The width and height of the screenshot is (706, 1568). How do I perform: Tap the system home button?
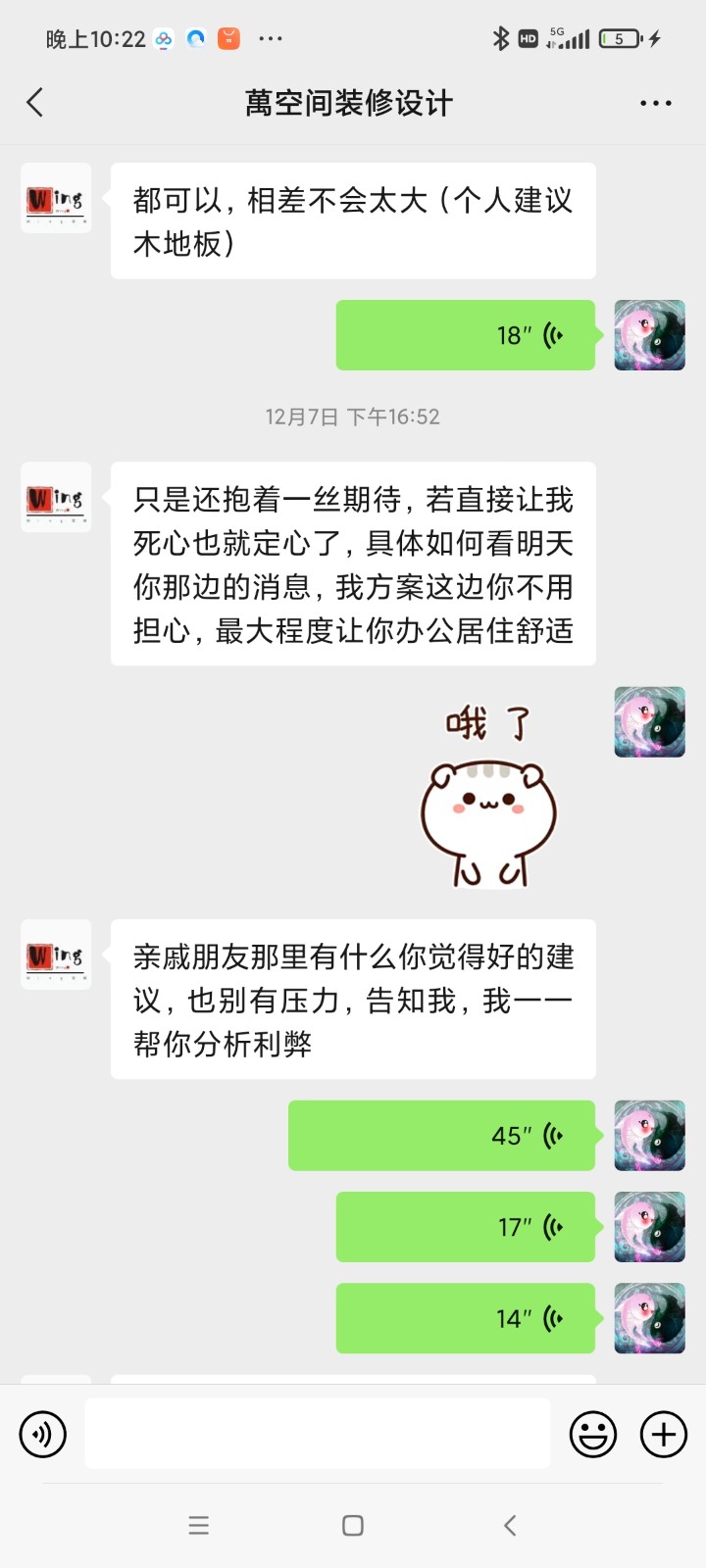coord(353,1525)
